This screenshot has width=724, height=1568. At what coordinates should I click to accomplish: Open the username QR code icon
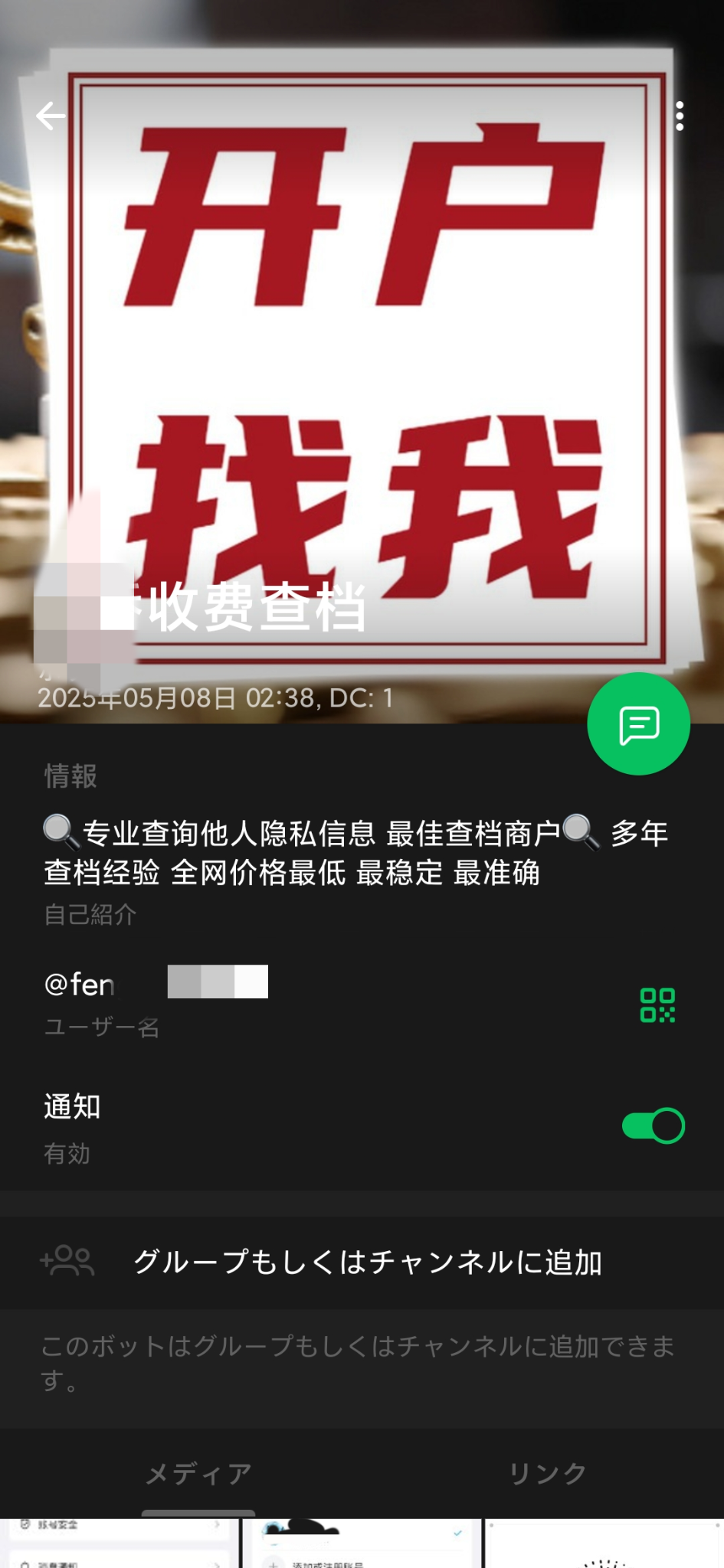(x=657, y=1005)
